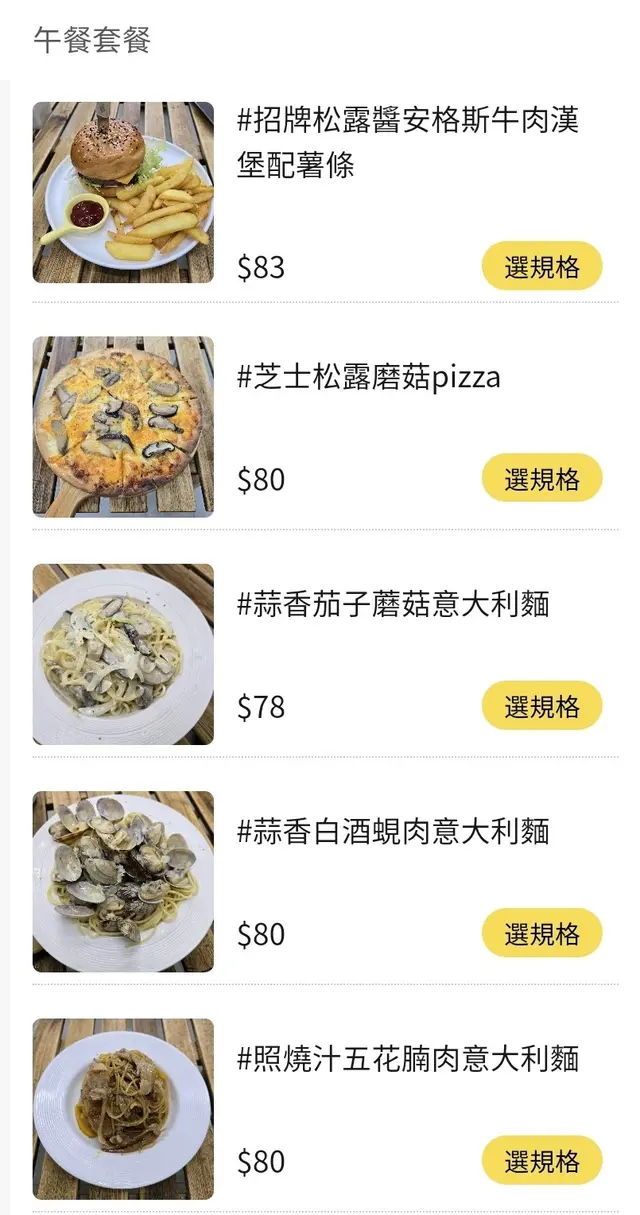
Task: Tap 選規格 for 招牌松露醬安格斯牛肉漢堡配薯條
Action: 542,266
